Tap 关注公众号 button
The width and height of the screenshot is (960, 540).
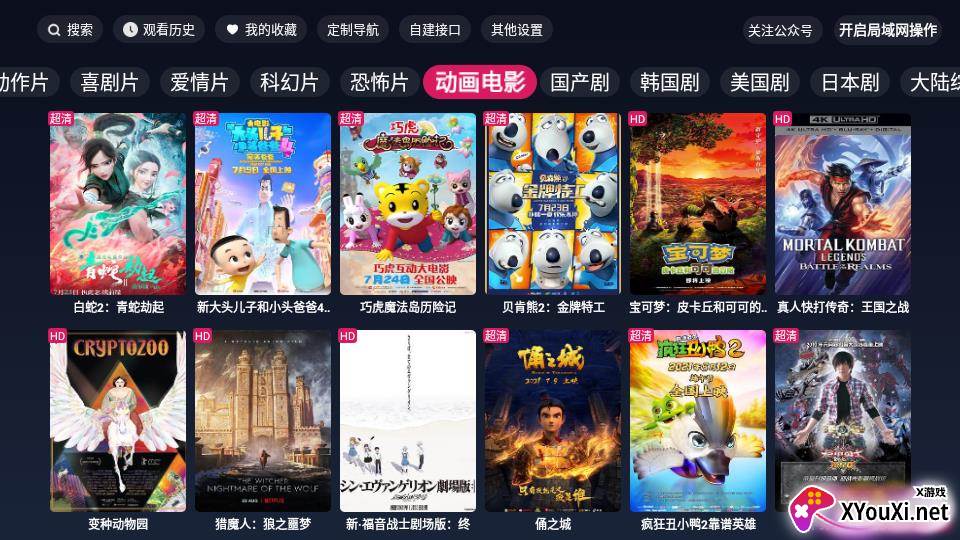pyautogui.click(x=781, y=30)
